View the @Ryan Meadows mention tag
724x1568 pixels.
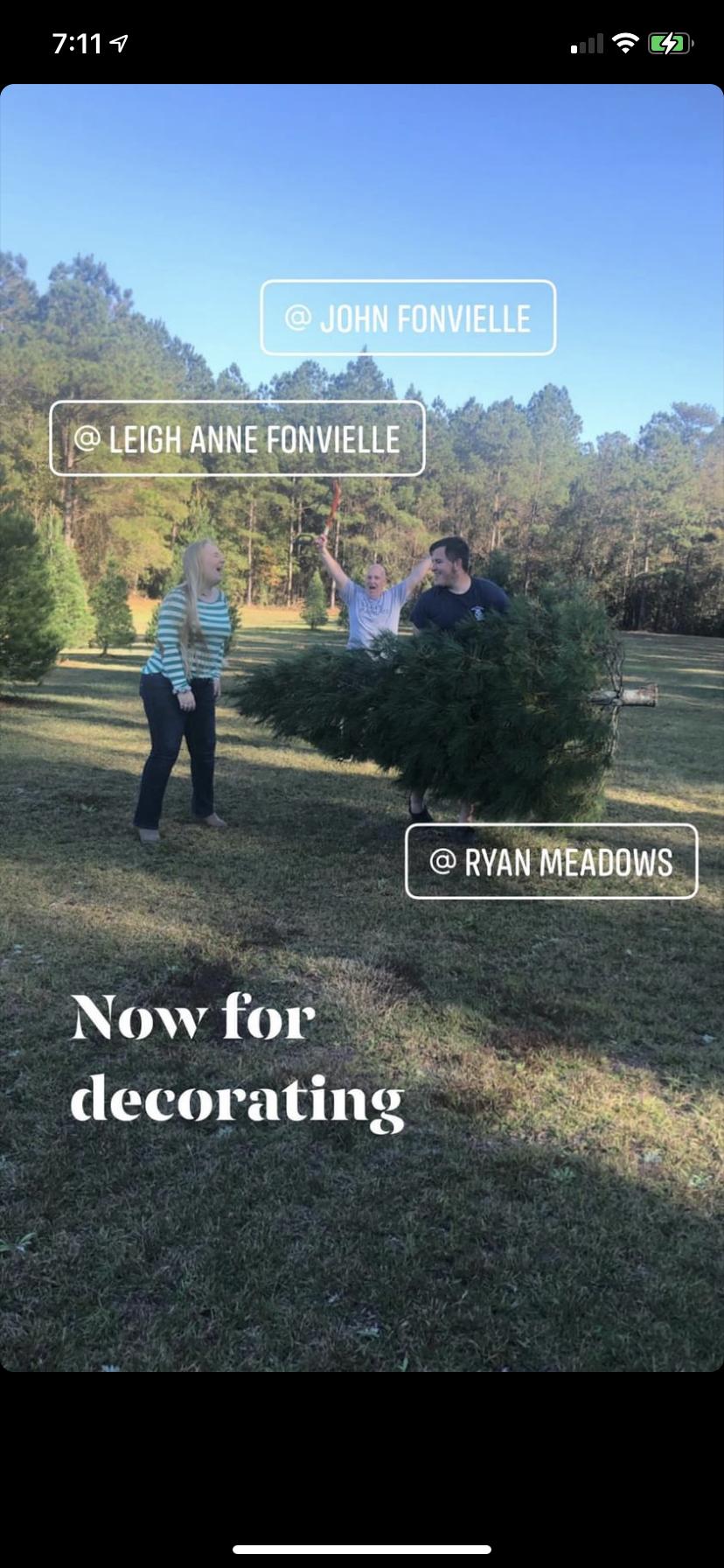pyautogui.click(x=551, y=862)
